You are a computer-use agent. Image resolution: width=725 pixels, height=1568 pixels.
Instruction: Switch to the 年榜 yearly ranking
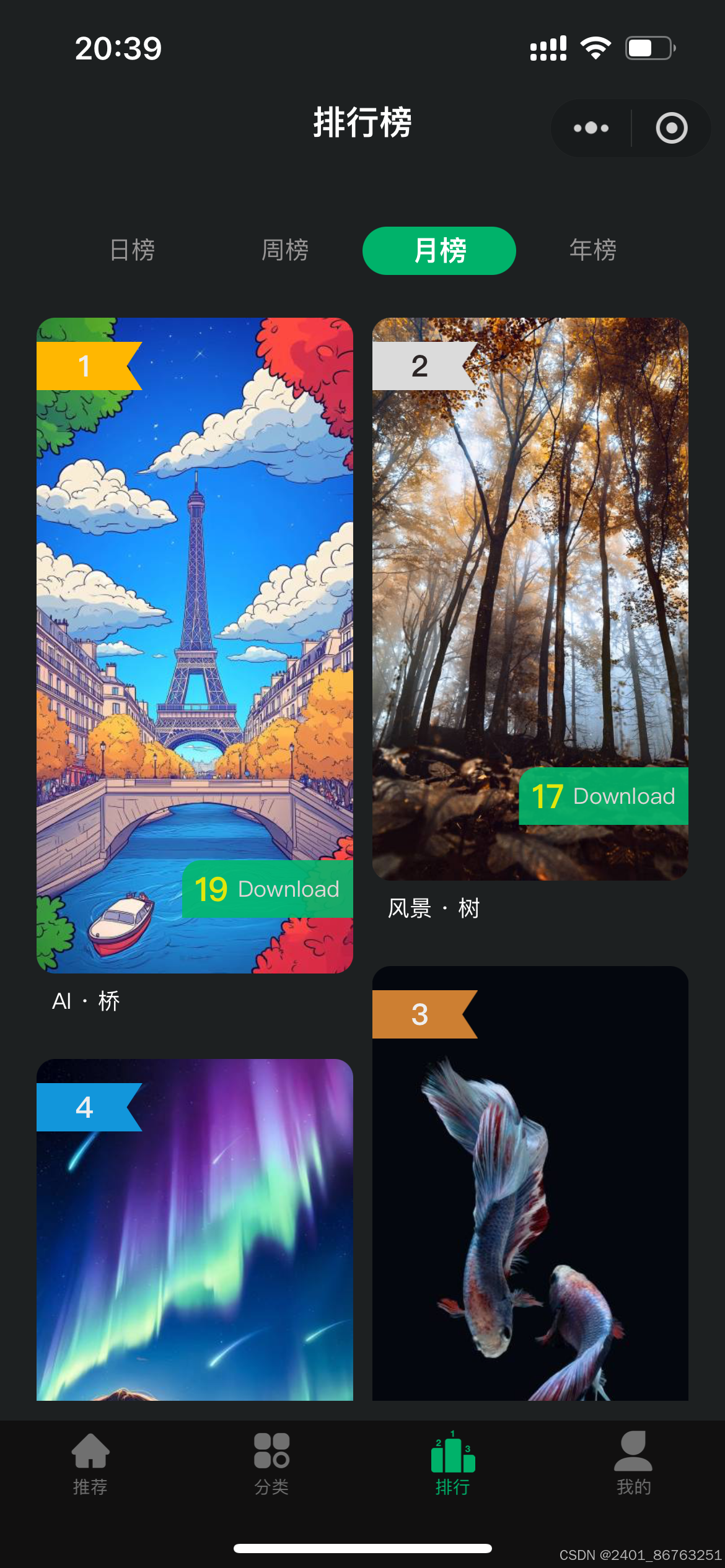click(593, 250)
